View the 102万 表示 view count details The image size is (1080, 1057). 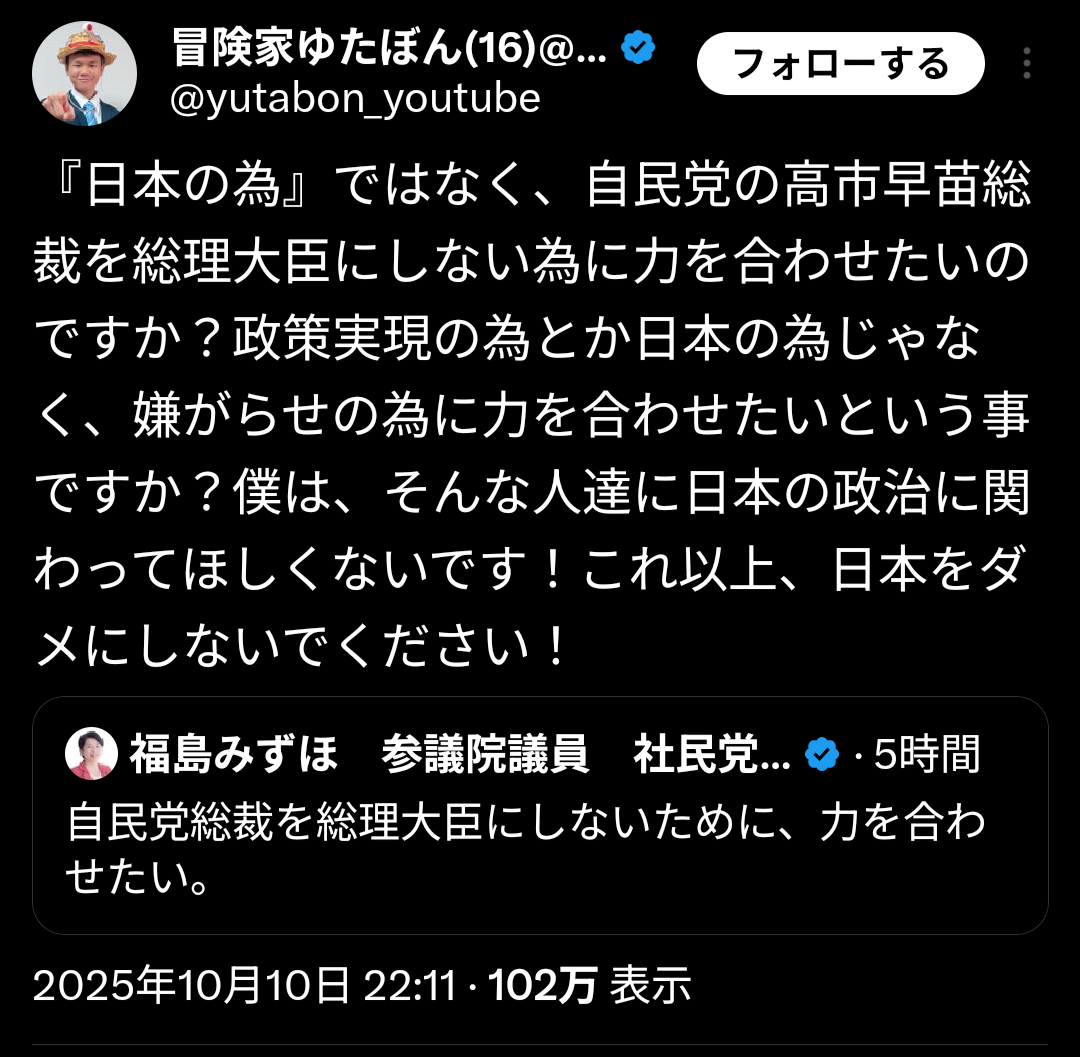click(590, 987)
